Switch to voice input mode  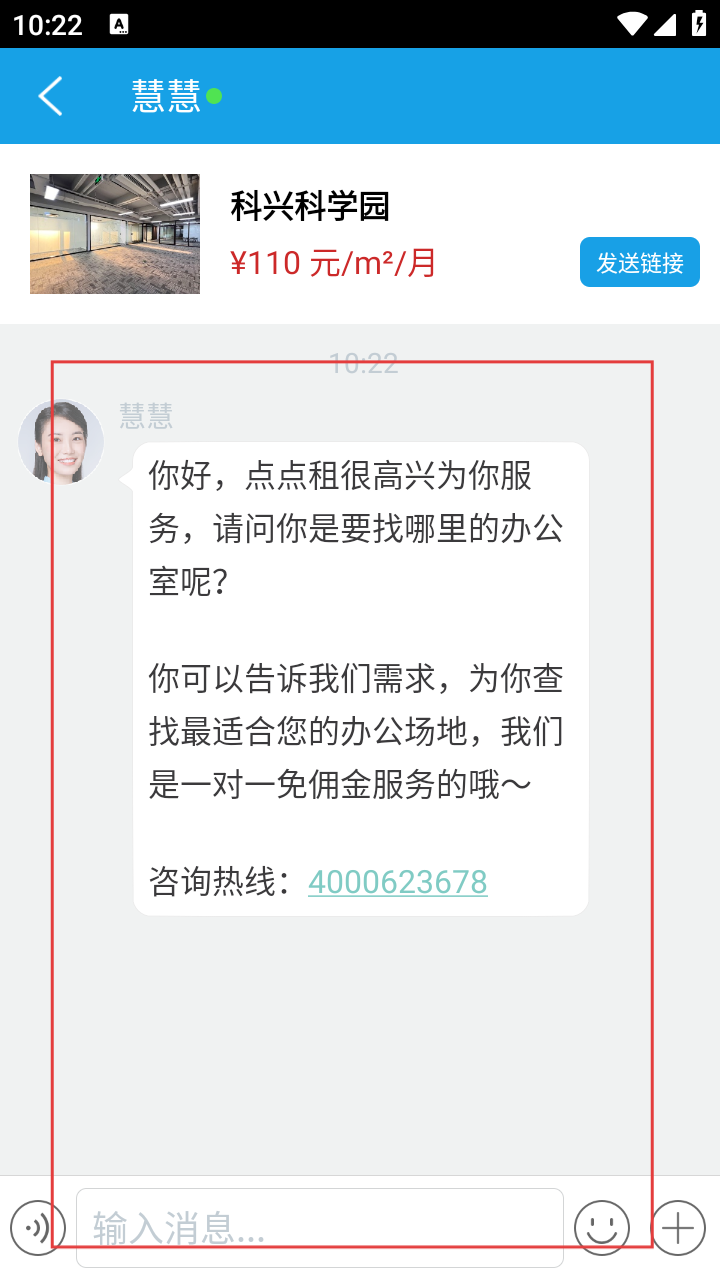click(38, 1227)
